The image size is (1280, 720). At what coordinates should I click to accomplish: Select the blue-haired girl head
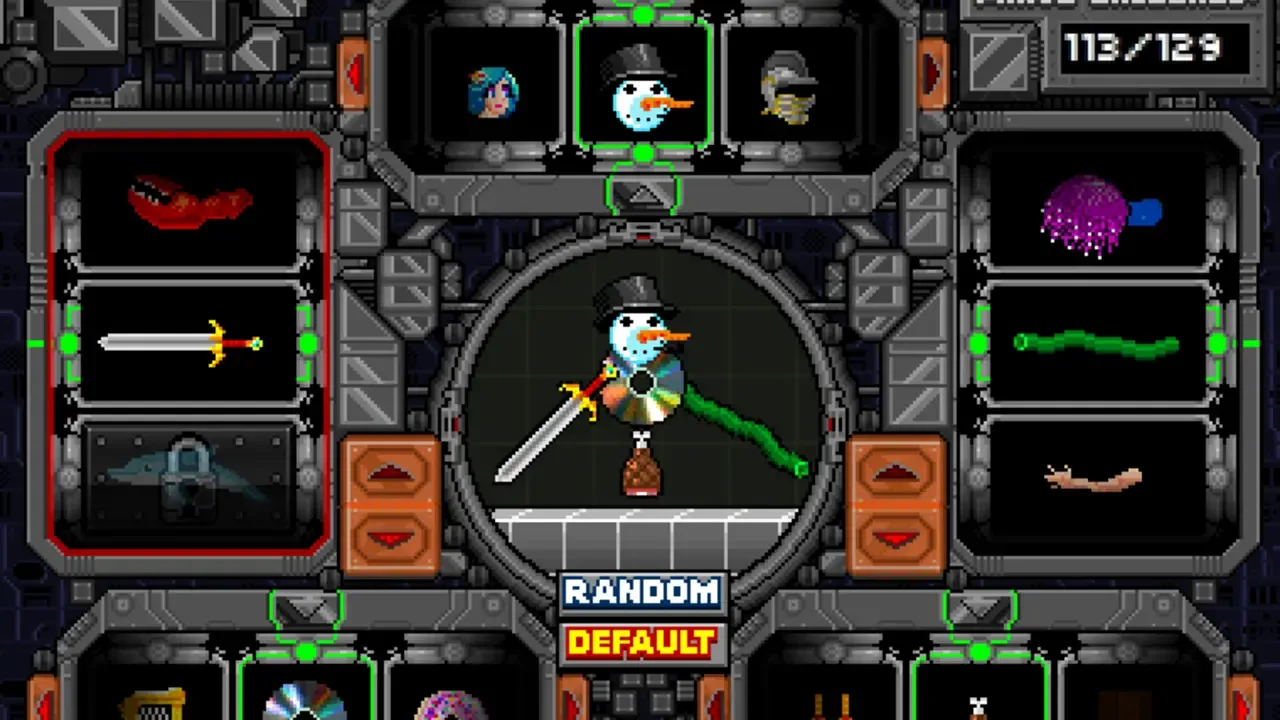[x=494, y=92]
